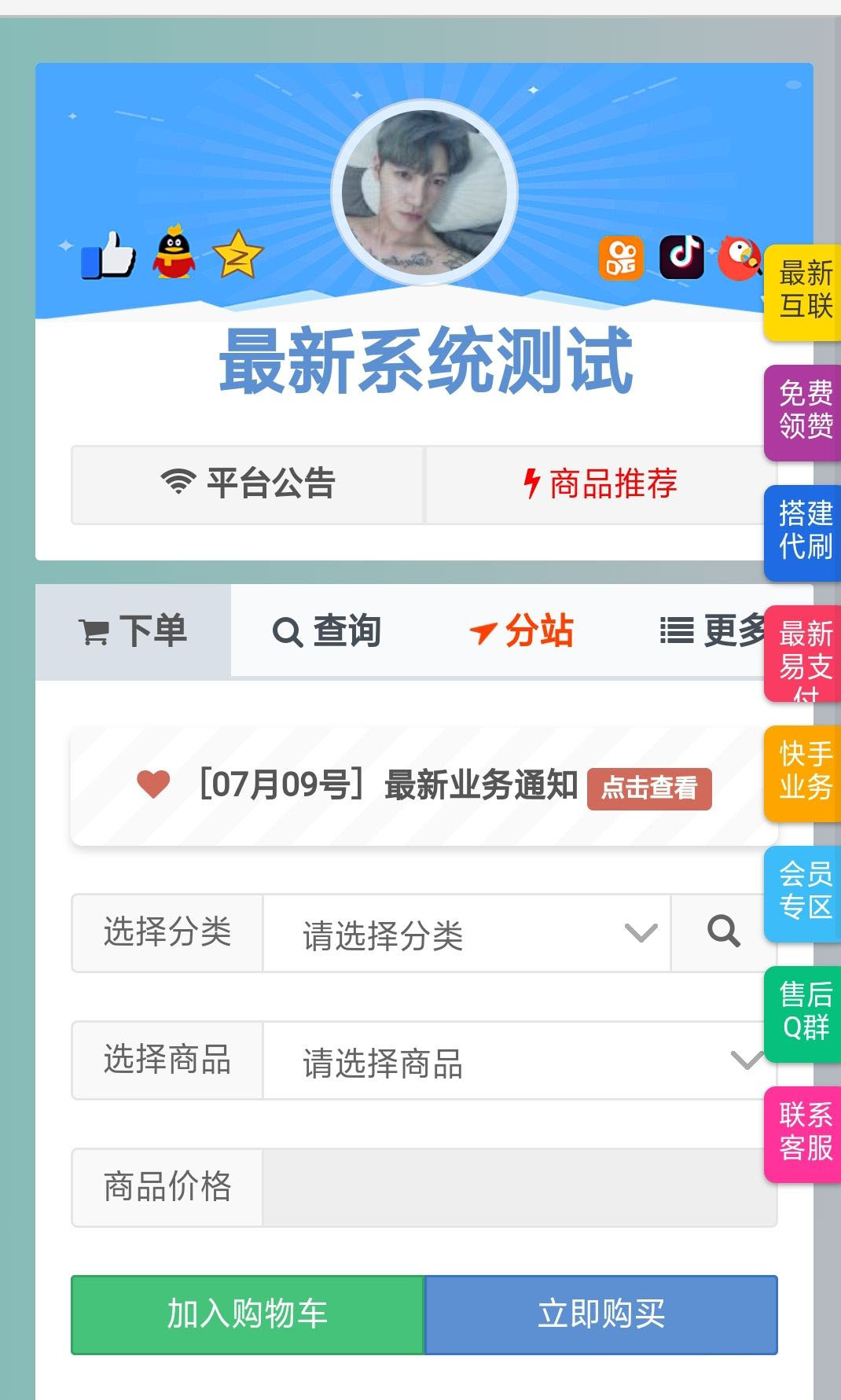Contact support via 联系客服

(805, 1133)
